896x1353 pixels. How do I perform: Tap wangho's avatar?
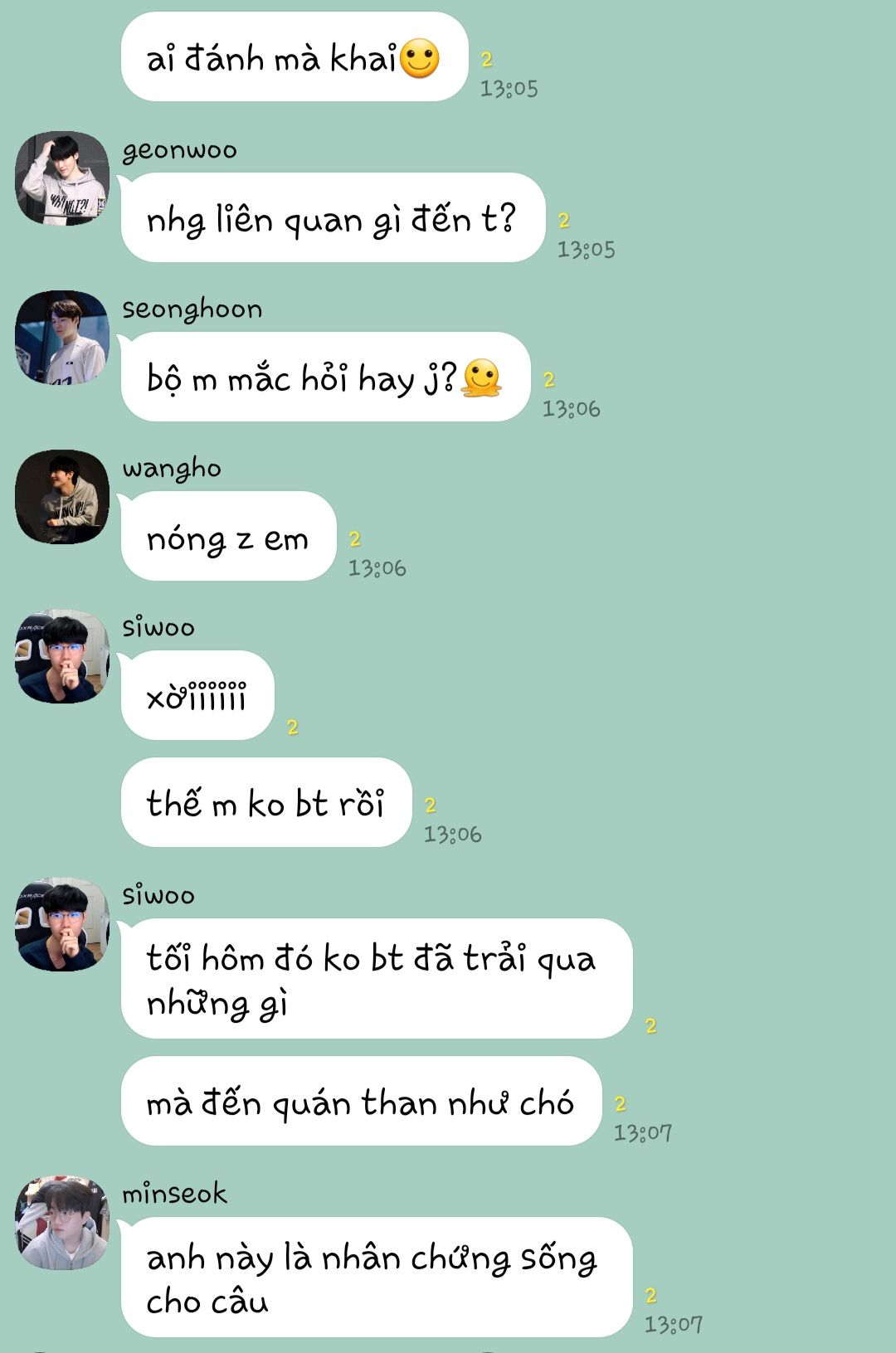tap(62, 497)
